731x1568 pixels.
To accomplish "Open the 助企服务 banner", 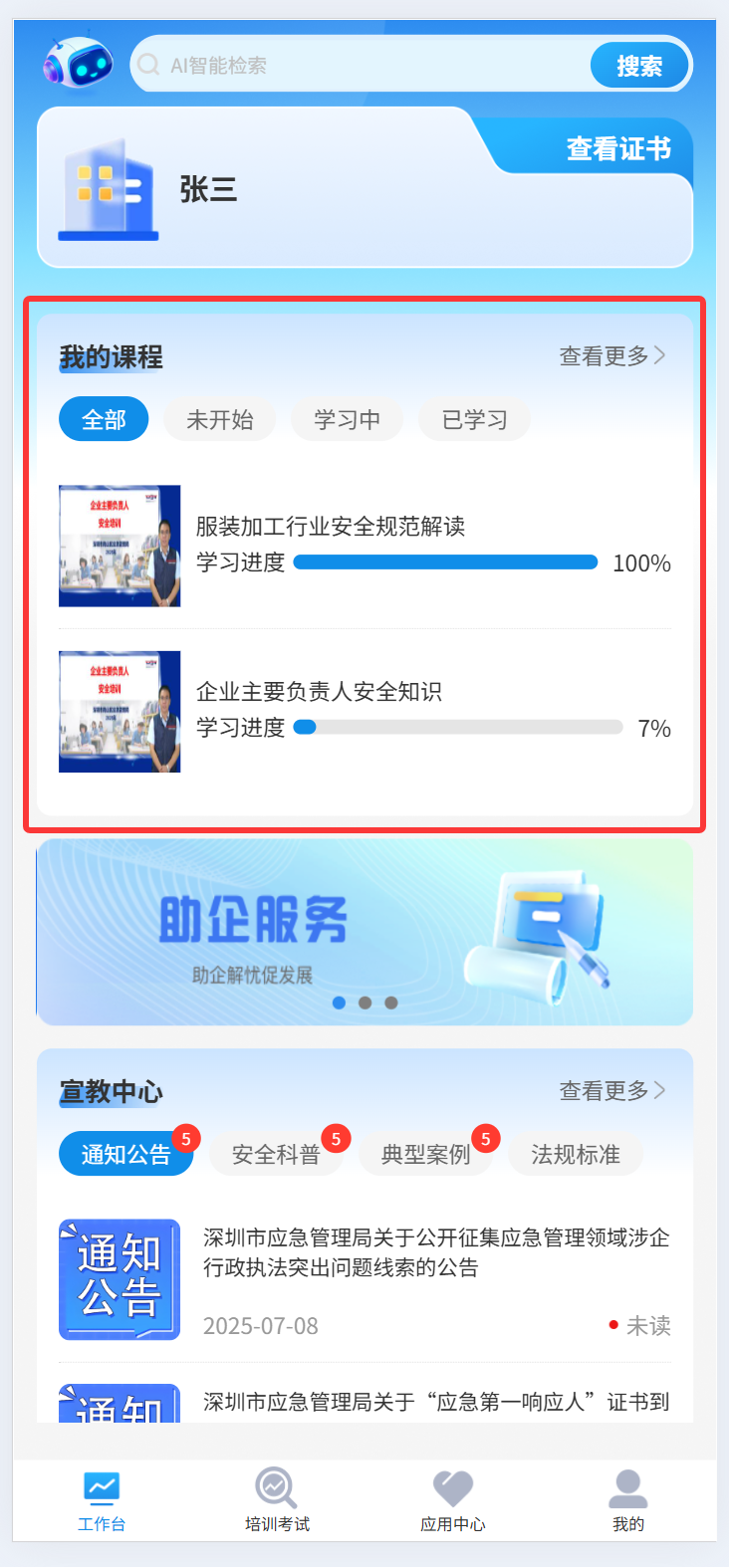I will (x=365, y=932).
